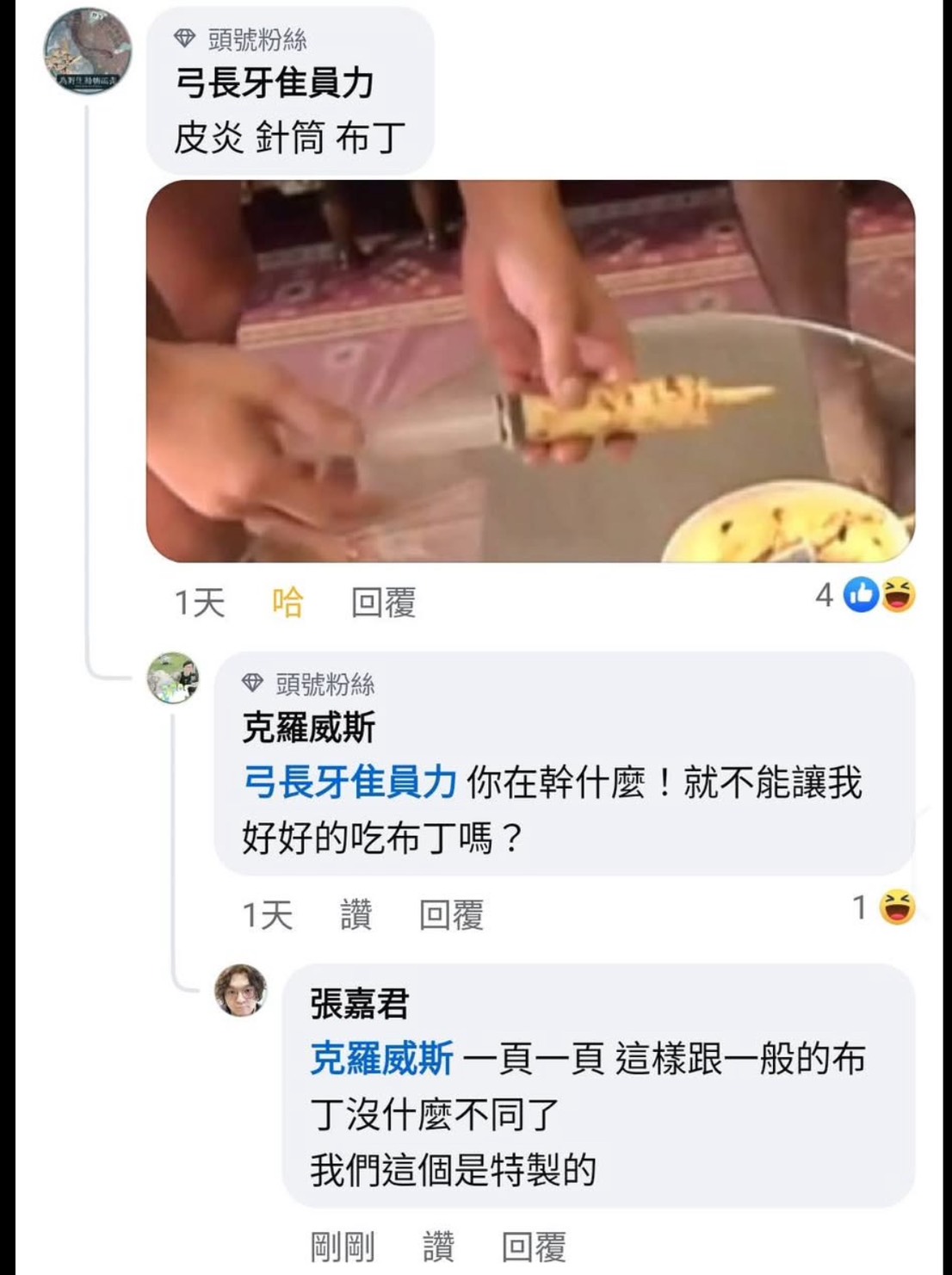Reply to 弓長牙隹員力's comment
This screenshot has height=1275, width=952.
click(383, 602)
